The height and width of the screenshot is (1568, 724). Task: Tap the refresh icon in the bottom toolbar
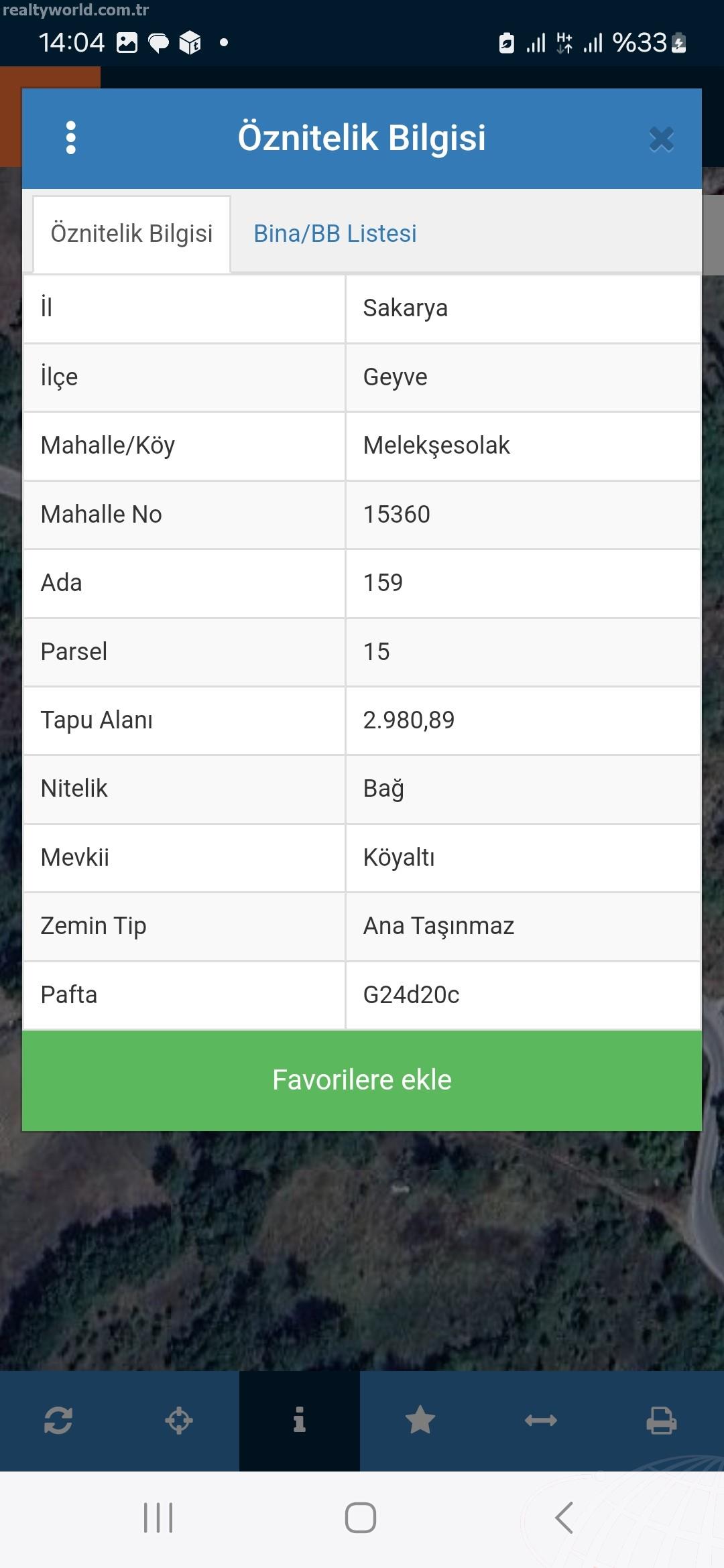(58, 1421)
